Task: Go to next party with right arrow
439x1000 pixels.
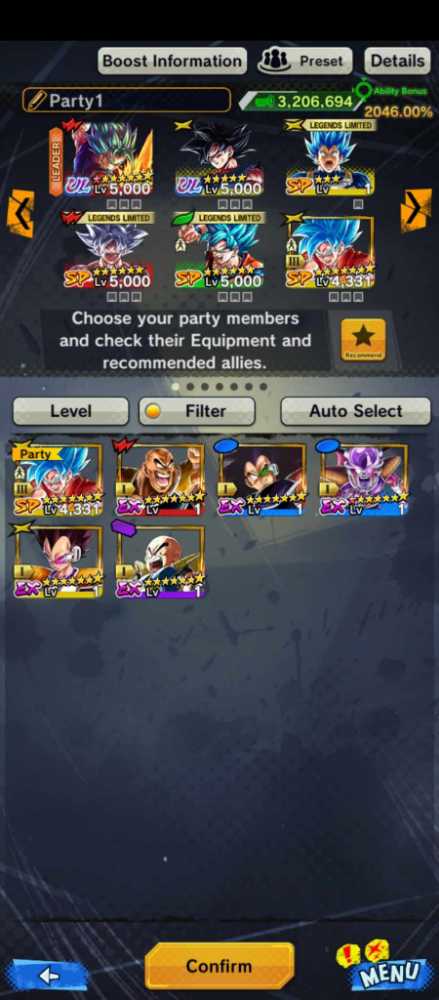Action: point(415,210)
